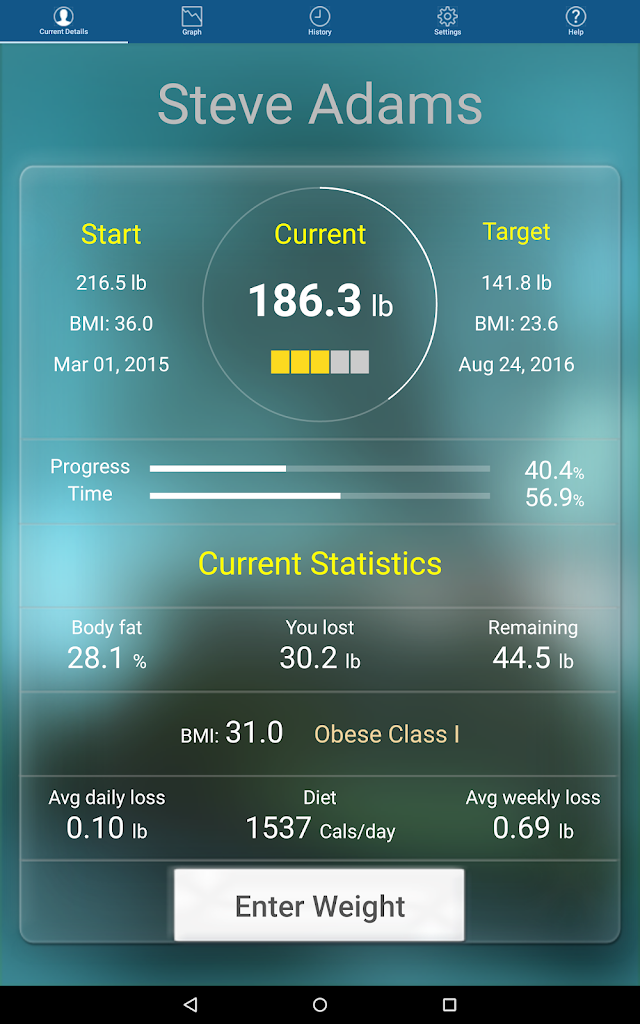
Task: Tap the system back button
Action: click(190, 1004)
